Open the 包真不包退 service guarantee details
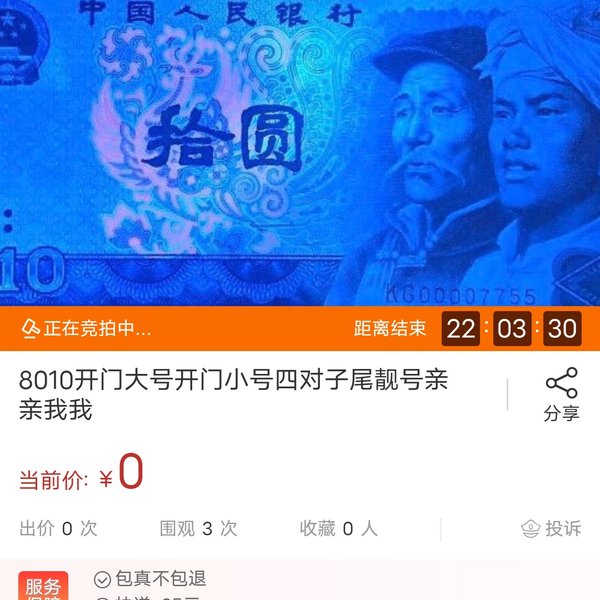Image resolution: width=600 pixels, height=600 pixels. pyautogui.click(x=150, y=579)
